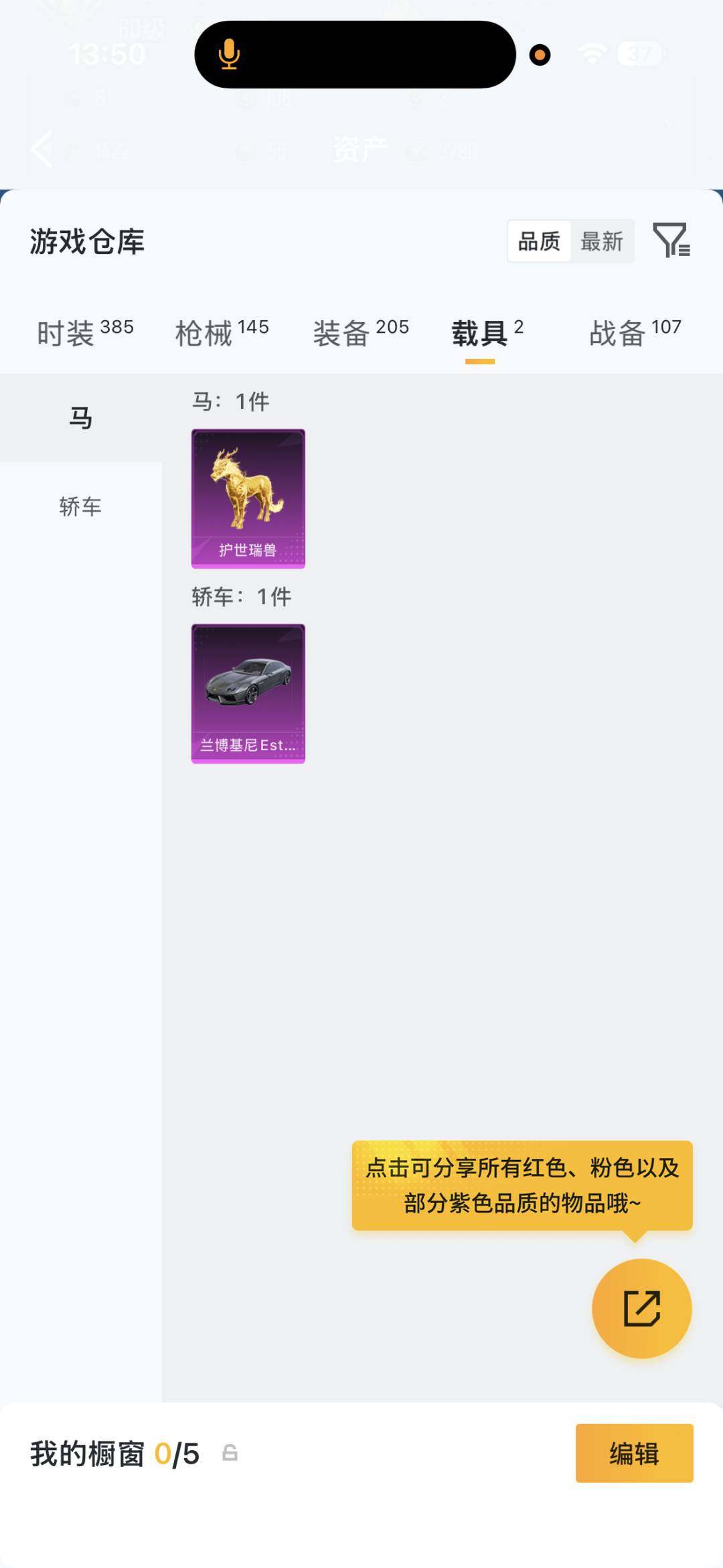This screenshot has width=723, height=1568.
Task: Open the 兰博基尼 Est car item card
Action: 248,693
